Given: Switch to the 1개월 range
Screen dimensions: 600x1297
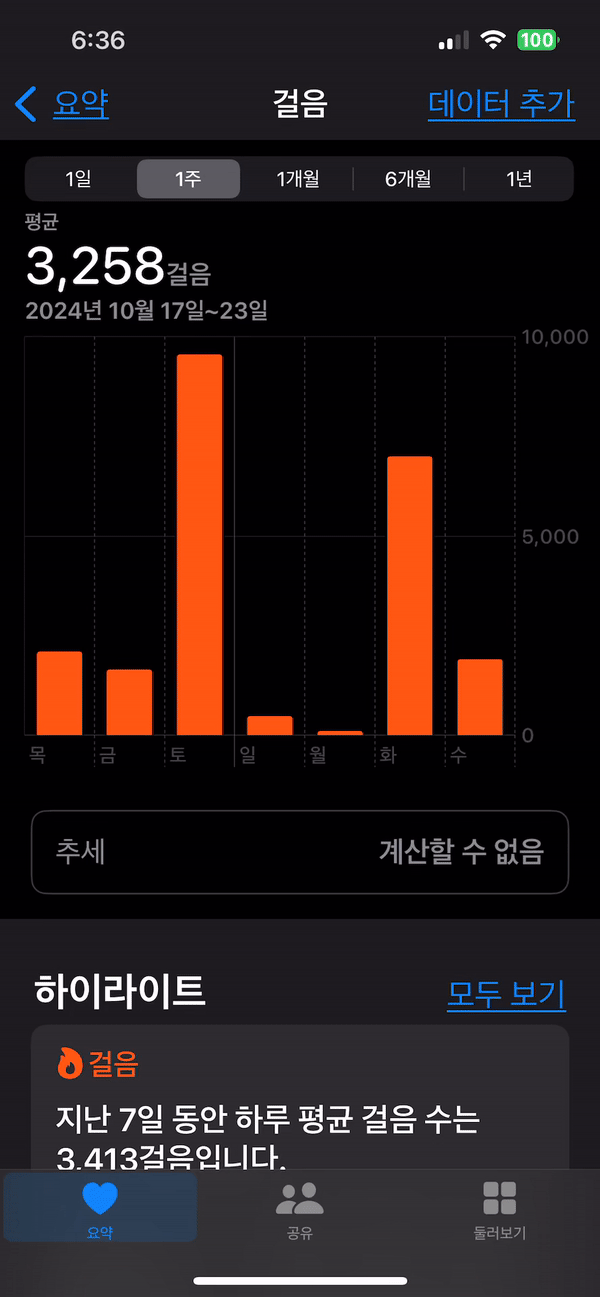Looking at the screenshot, I should tap(298, 179).
